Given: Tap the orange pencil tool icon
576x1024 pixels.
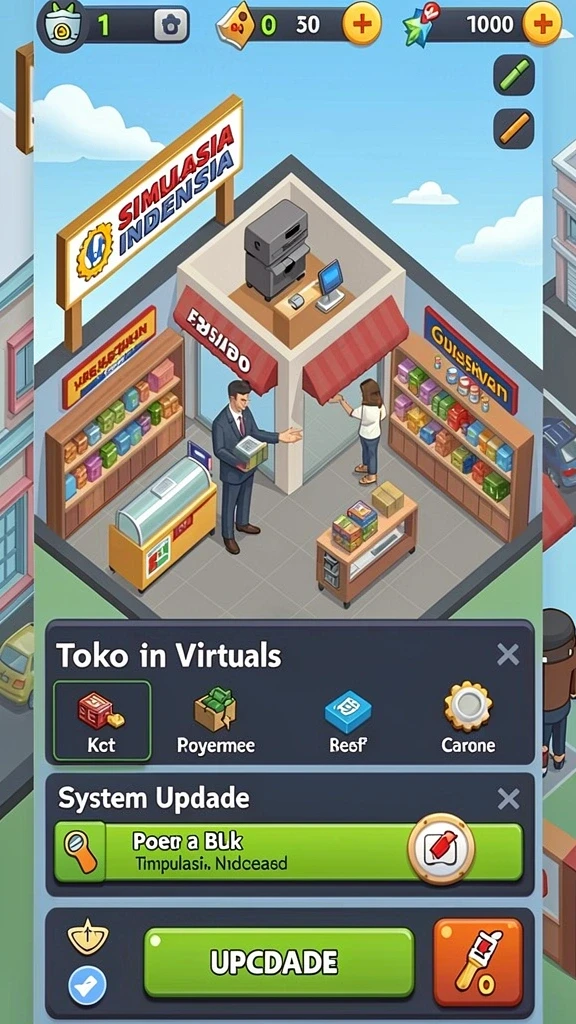Looking at the screenshot, I should click(x=514, y=129).
